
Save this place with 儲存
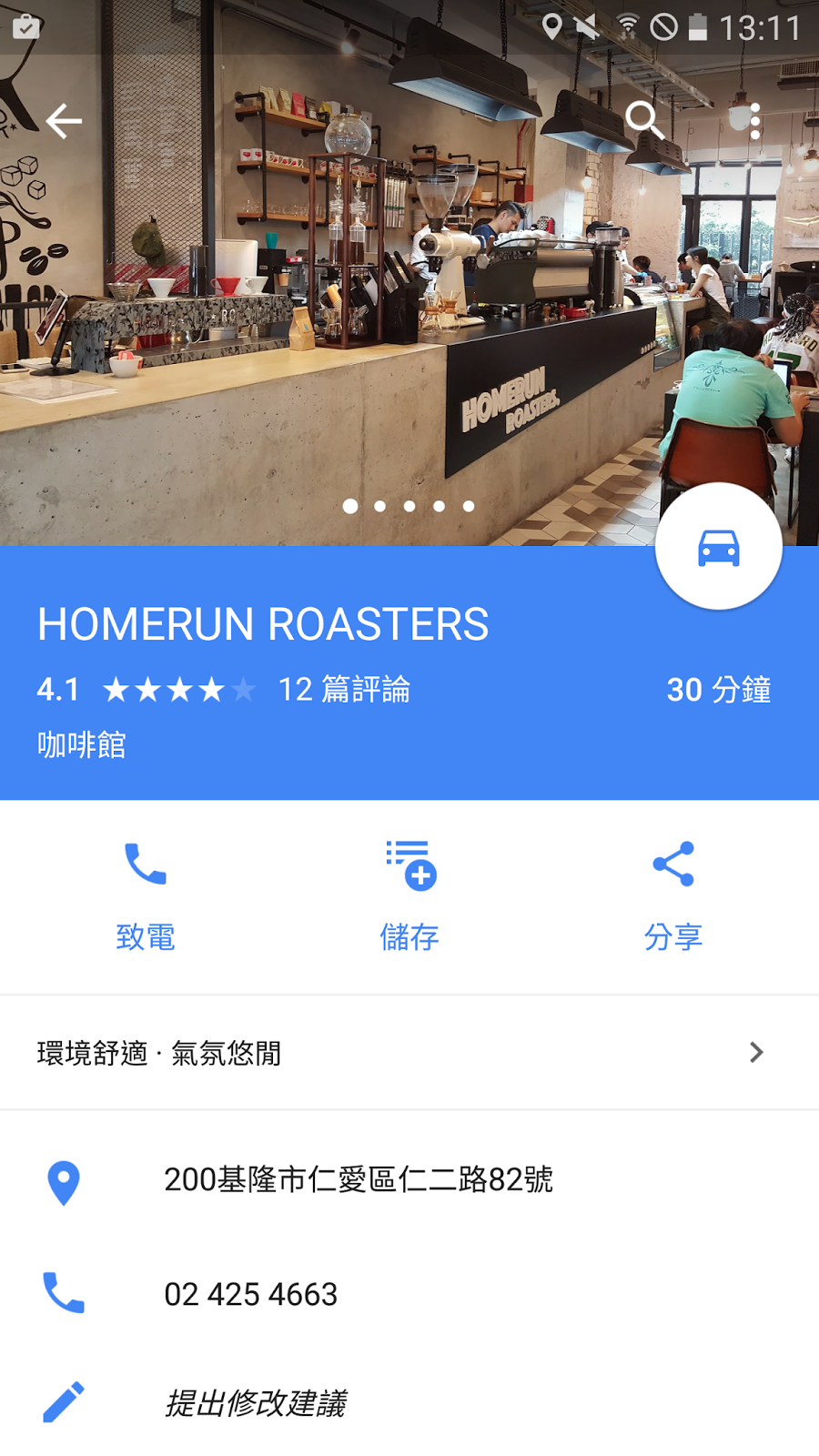[x=409, y=895]
